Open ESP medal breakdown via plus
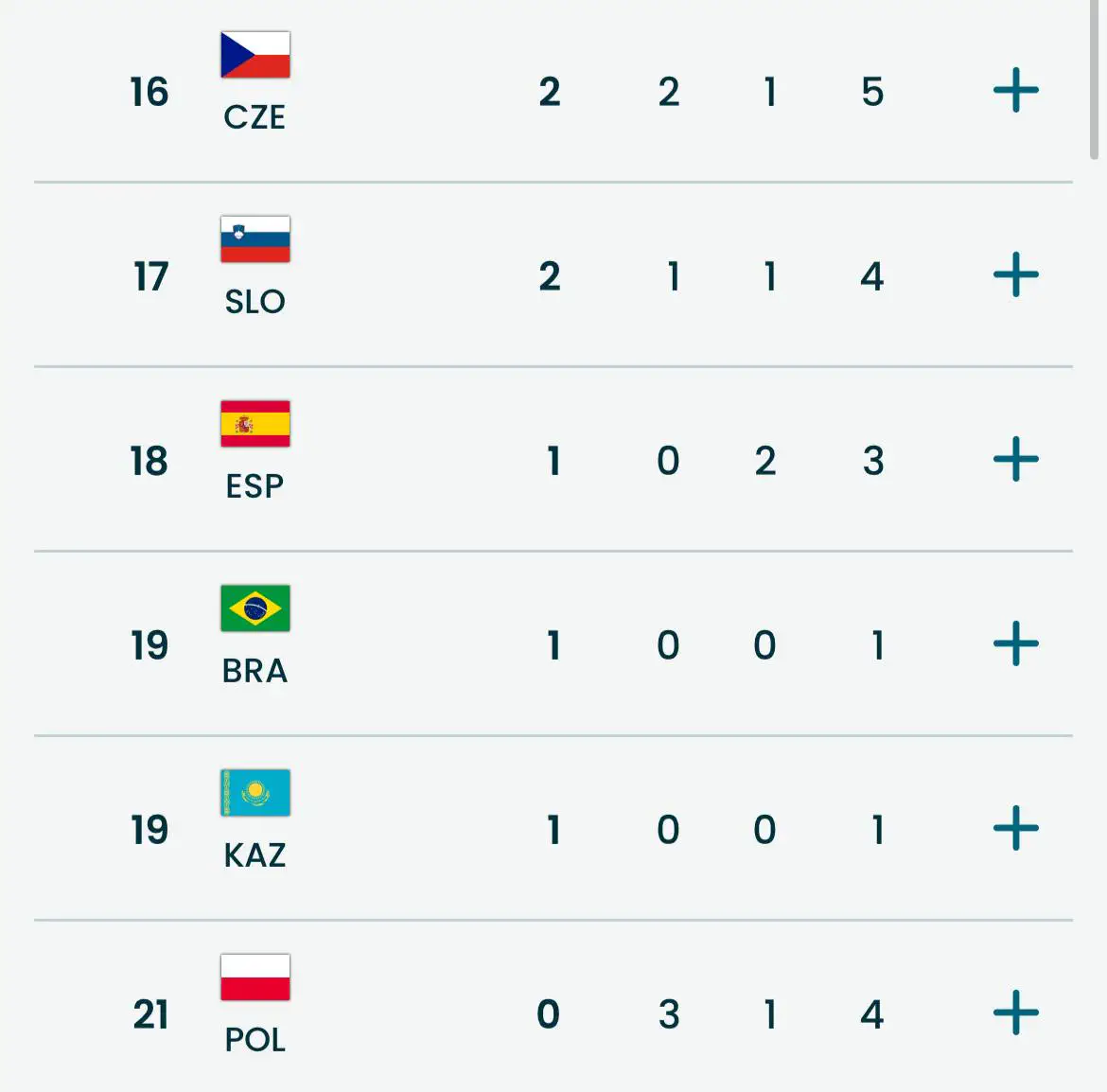1107x1092 pixels. click(x=1016, y=459)
